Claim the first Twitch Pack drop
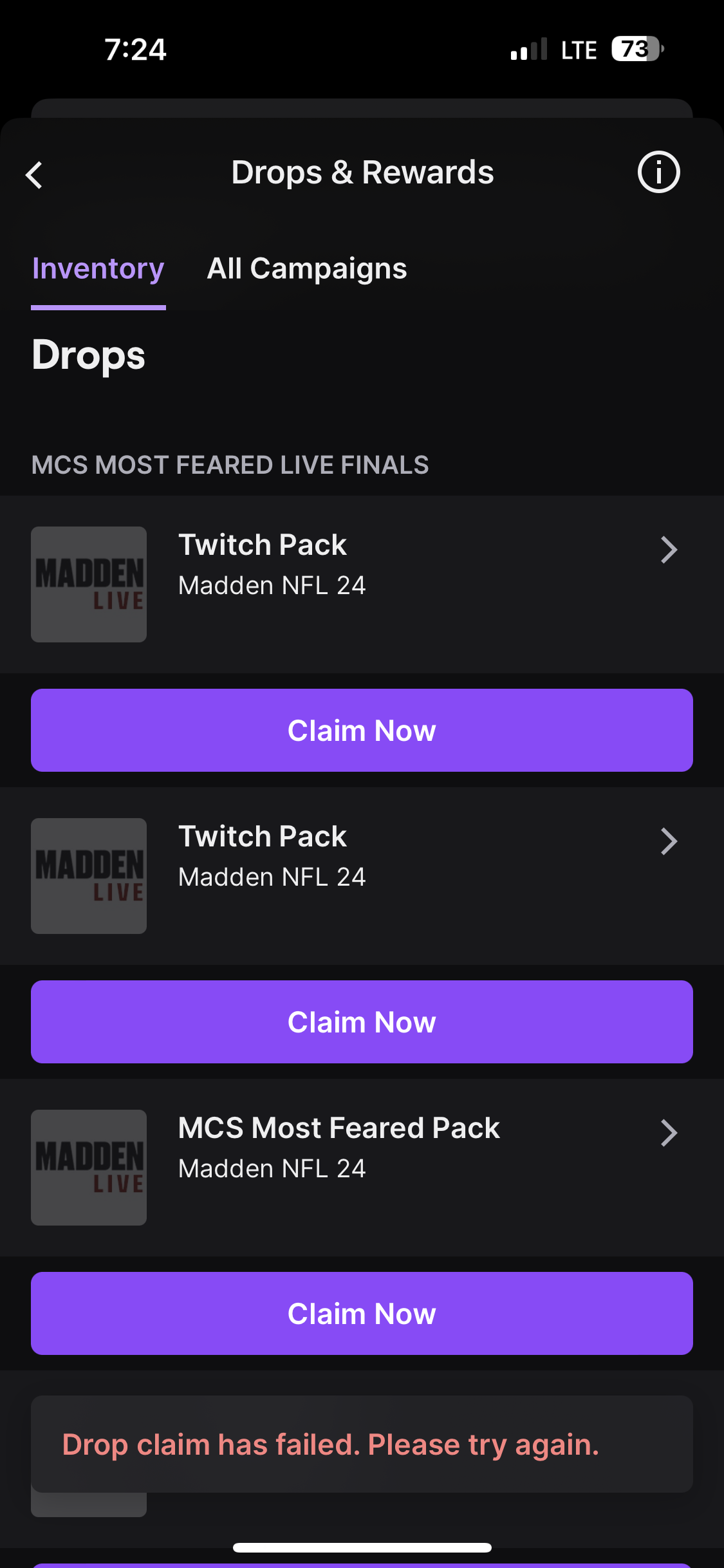This screenshot has width=724, height=1568. pos(362,730)
